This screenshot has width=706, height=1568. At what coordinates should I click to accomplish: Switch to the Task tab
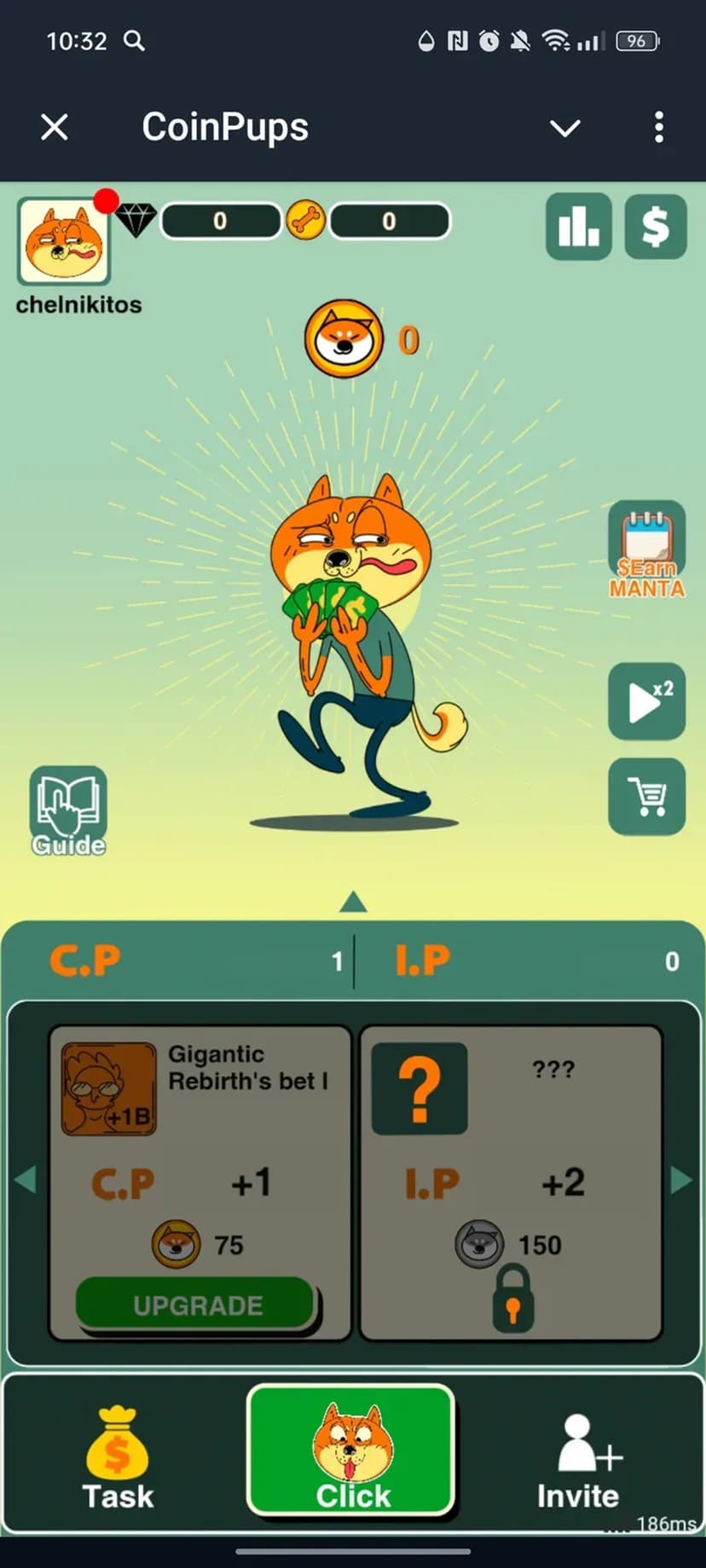(x=118, y=1459)
